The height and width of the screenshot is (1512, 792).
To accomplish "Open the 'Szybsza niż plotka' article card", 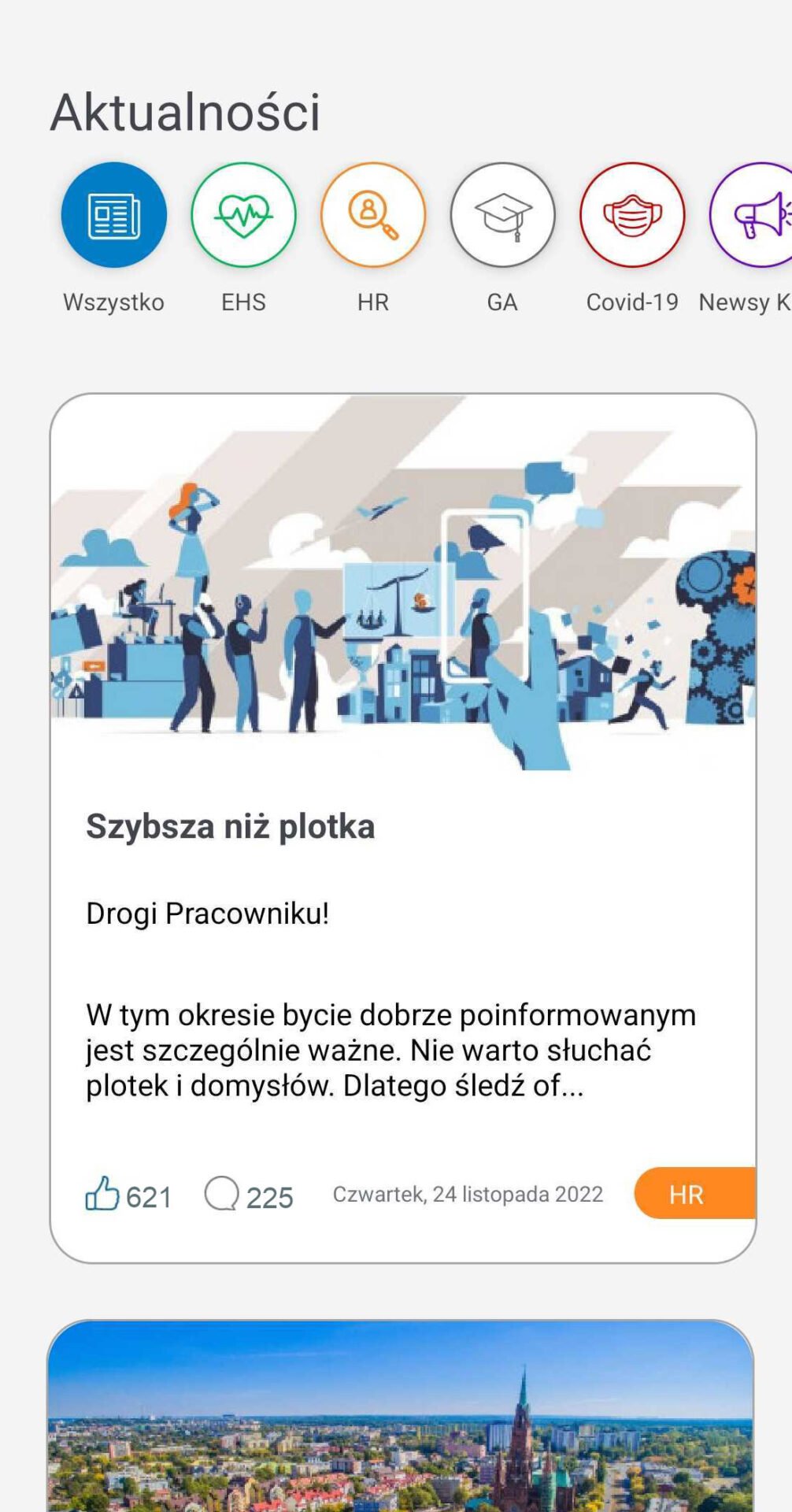I will pyautogui.click(x=230, y=827).
